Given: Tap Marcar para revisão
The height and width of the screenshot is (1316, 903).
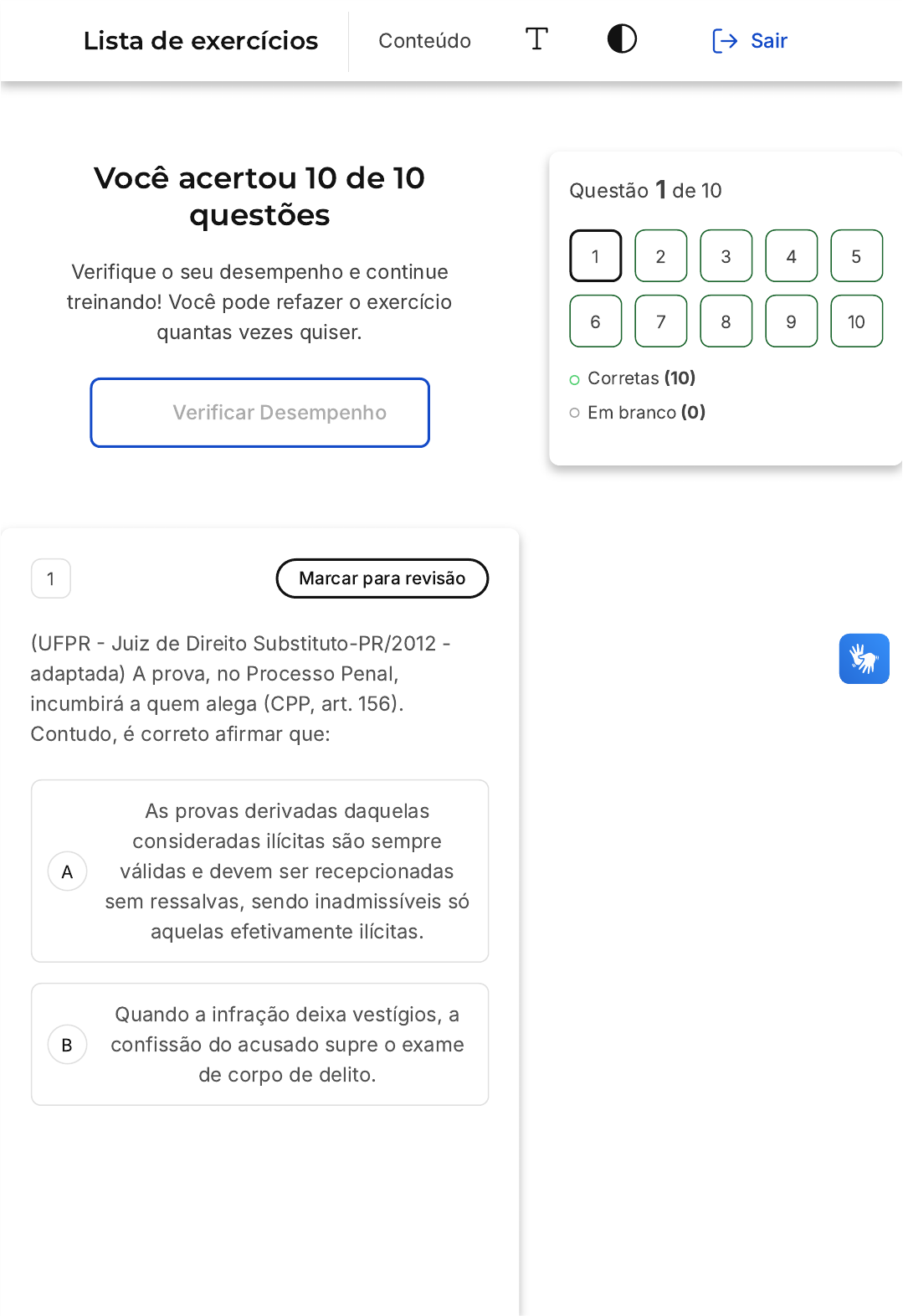Looking at the screenshot, I should [382, 578].
